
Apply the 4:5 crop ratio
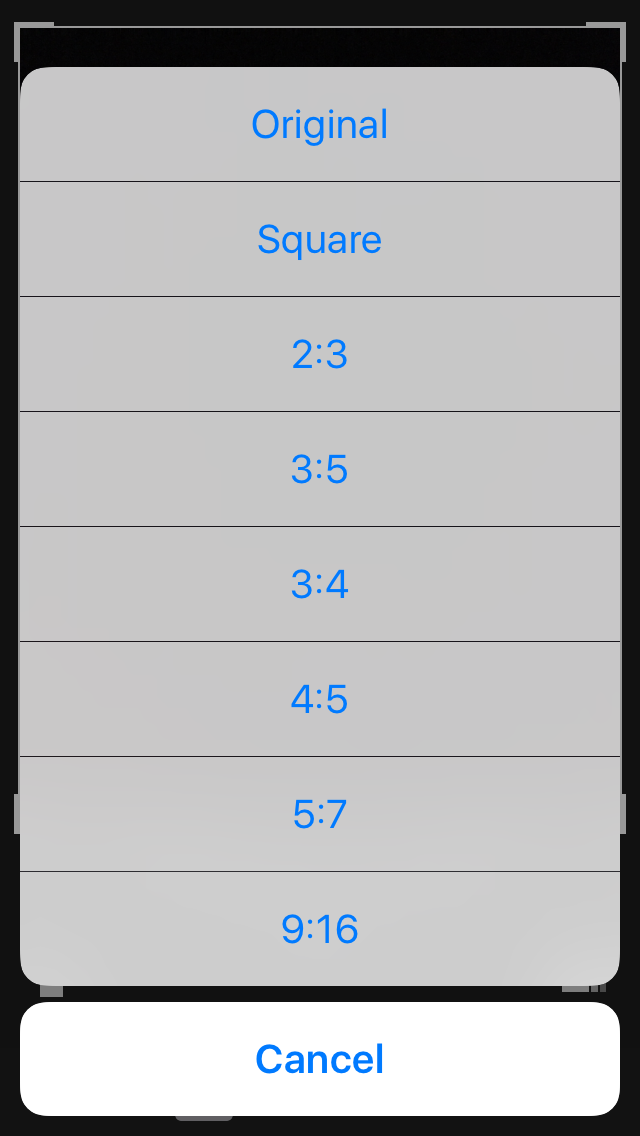click(x=320, y=699)
